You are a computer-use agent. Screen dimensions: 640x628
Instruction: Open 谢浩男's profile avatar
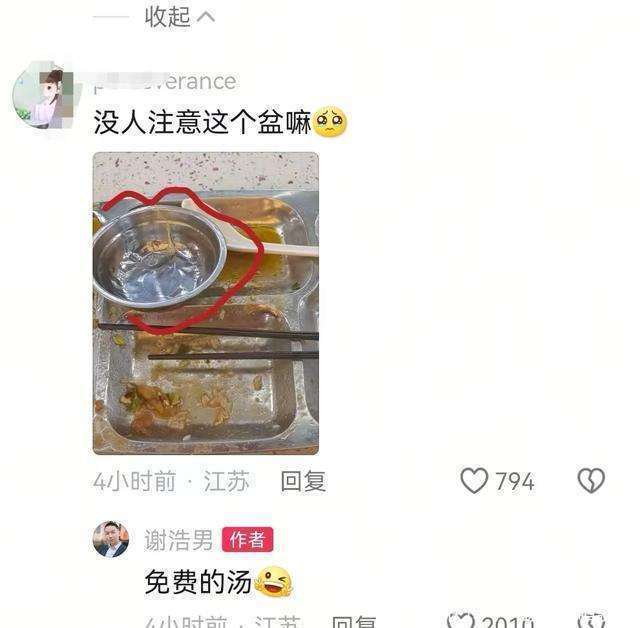pos(111,540)
